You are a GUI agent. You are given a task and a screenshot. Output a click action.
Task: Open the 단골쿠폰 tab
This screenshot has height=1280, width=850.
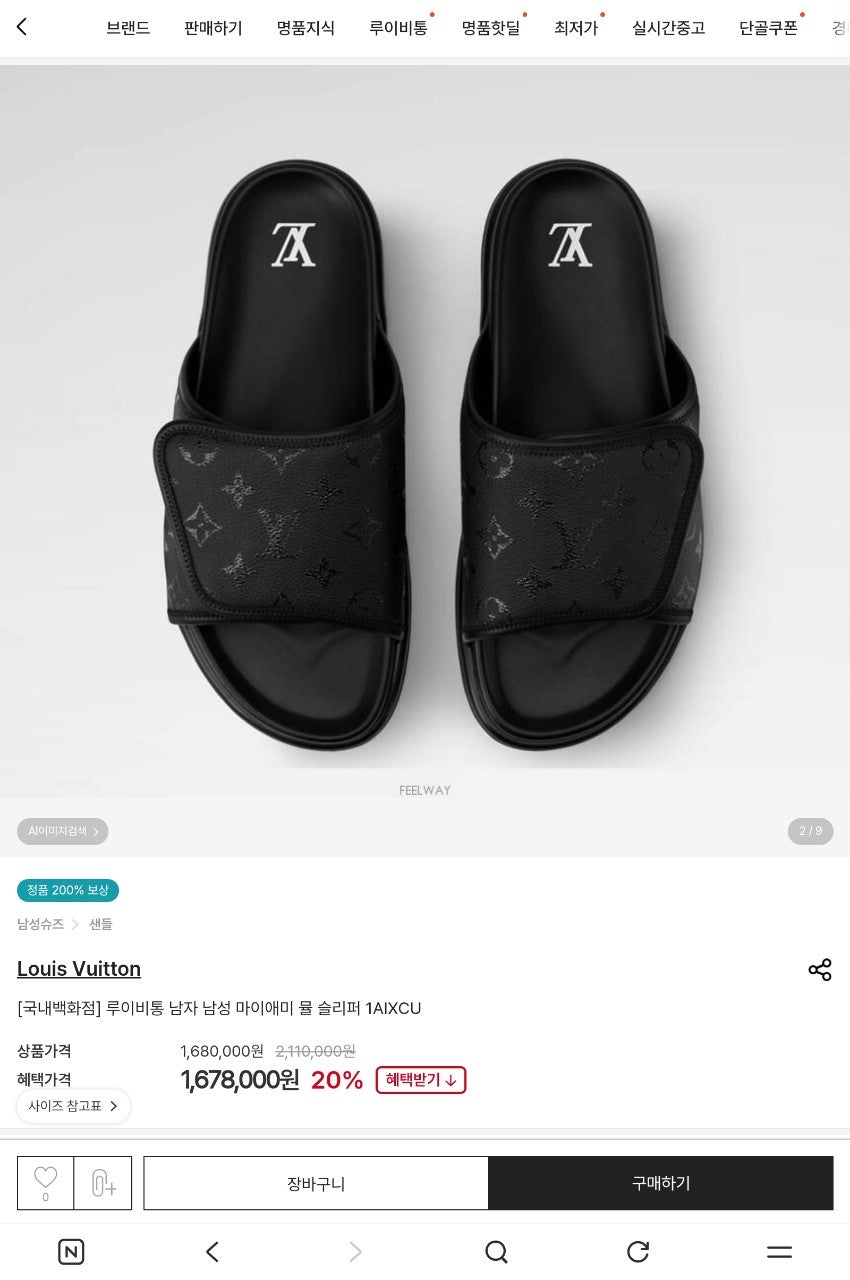[768, 28]
